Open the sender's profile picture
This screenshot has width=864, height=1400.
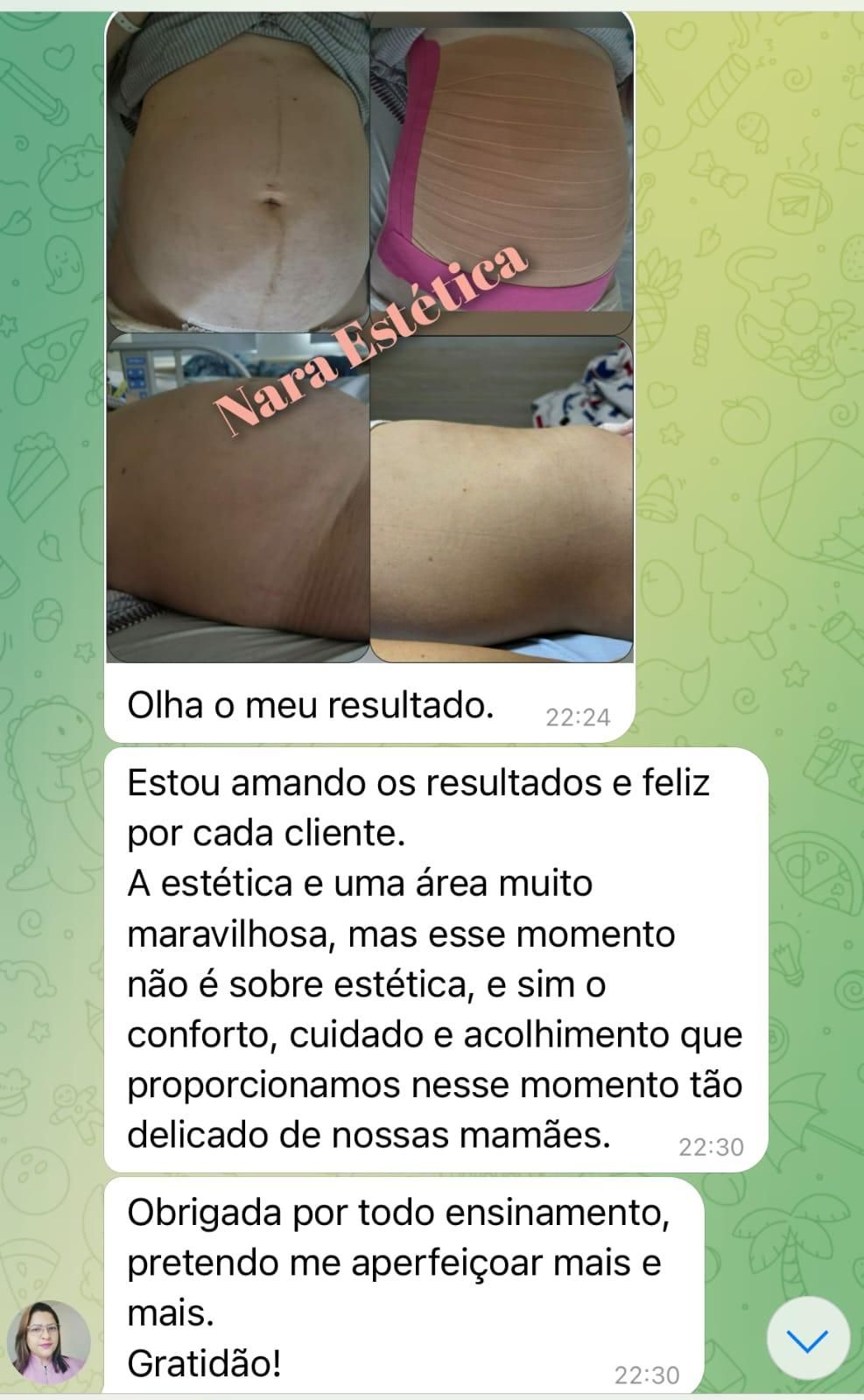pos(48,1340)
